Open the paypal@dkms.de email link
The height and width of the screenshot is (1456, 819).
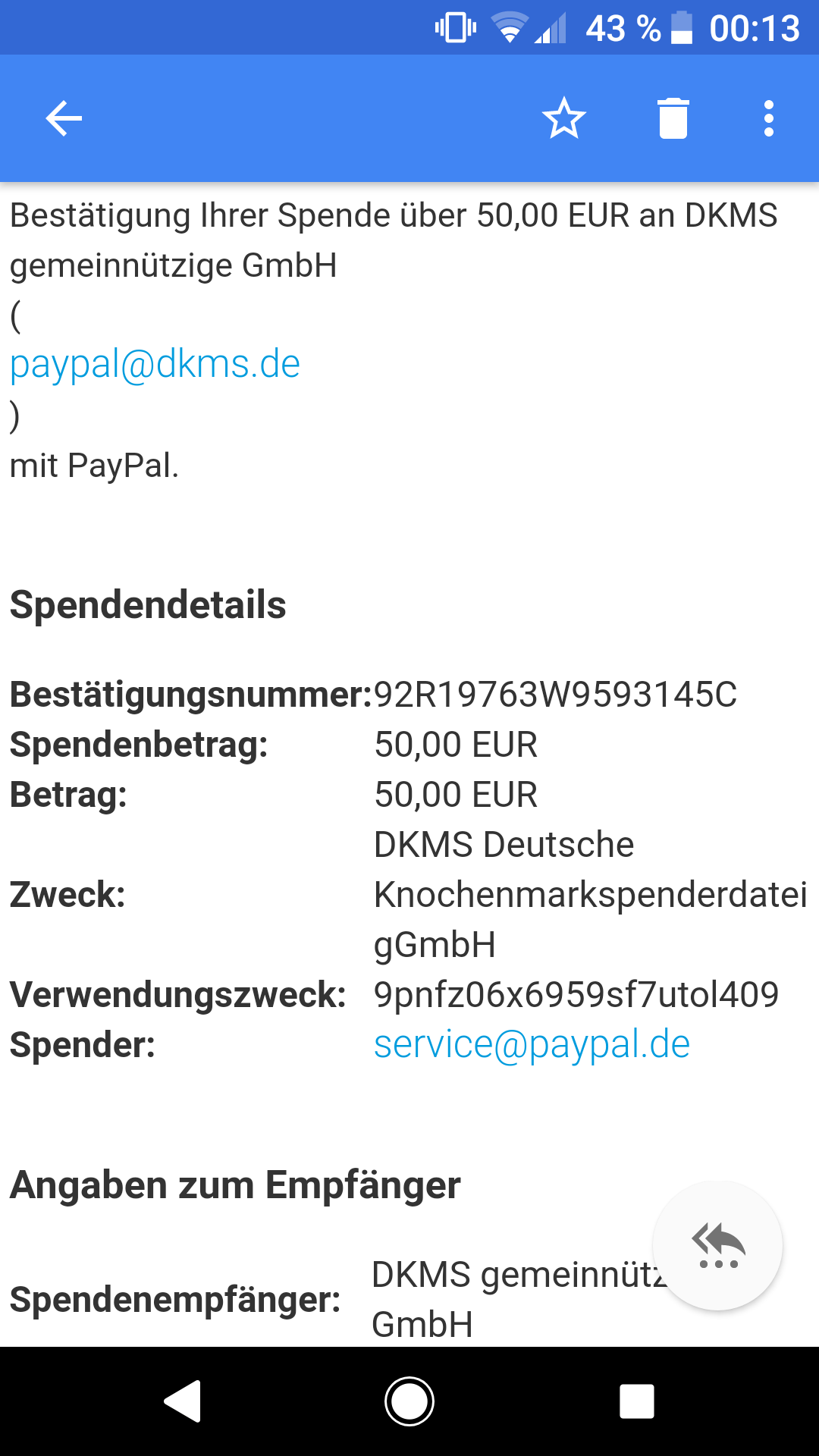(x=155, y=364)
